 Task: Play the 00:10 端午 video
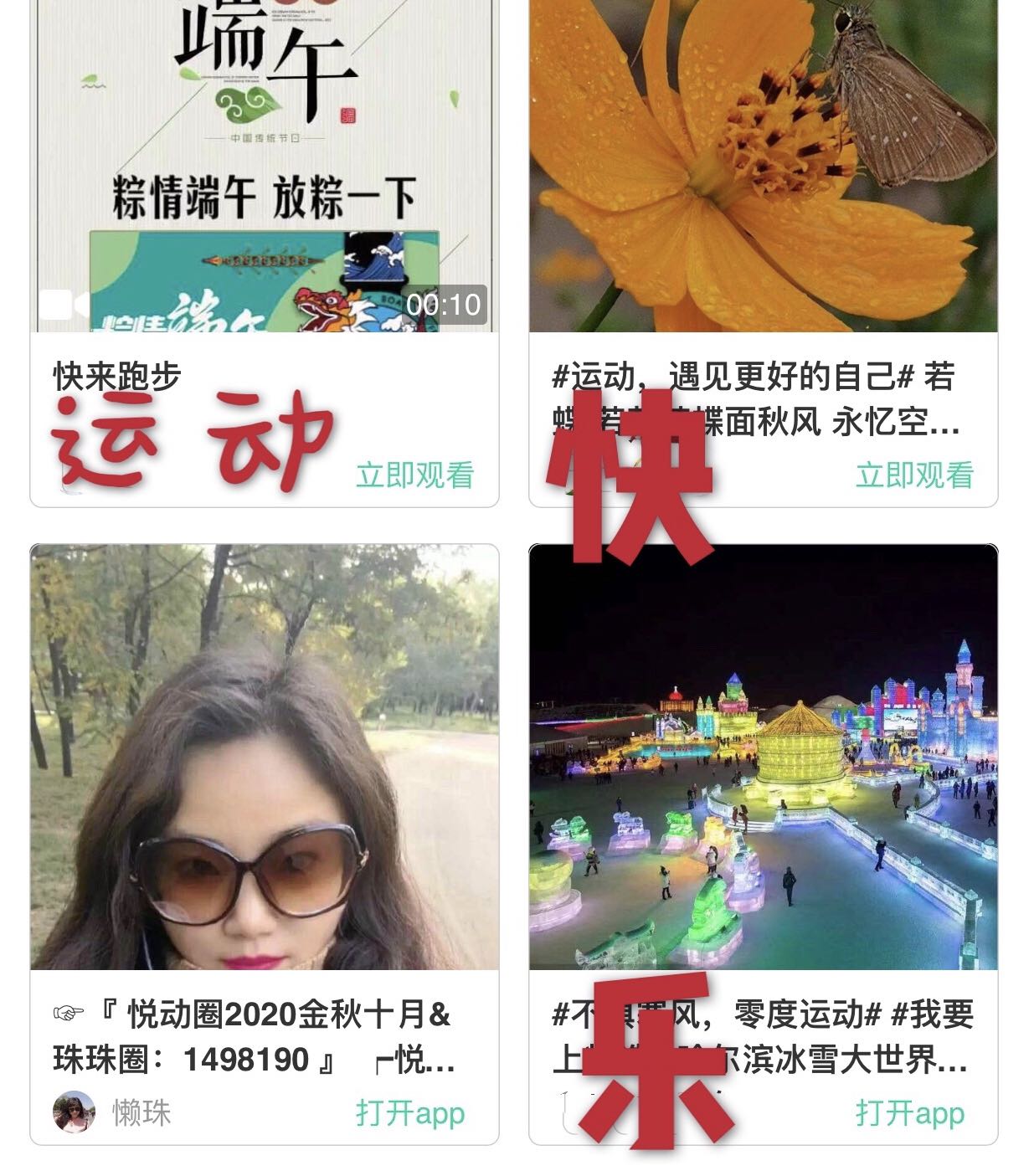pos(264,167)
